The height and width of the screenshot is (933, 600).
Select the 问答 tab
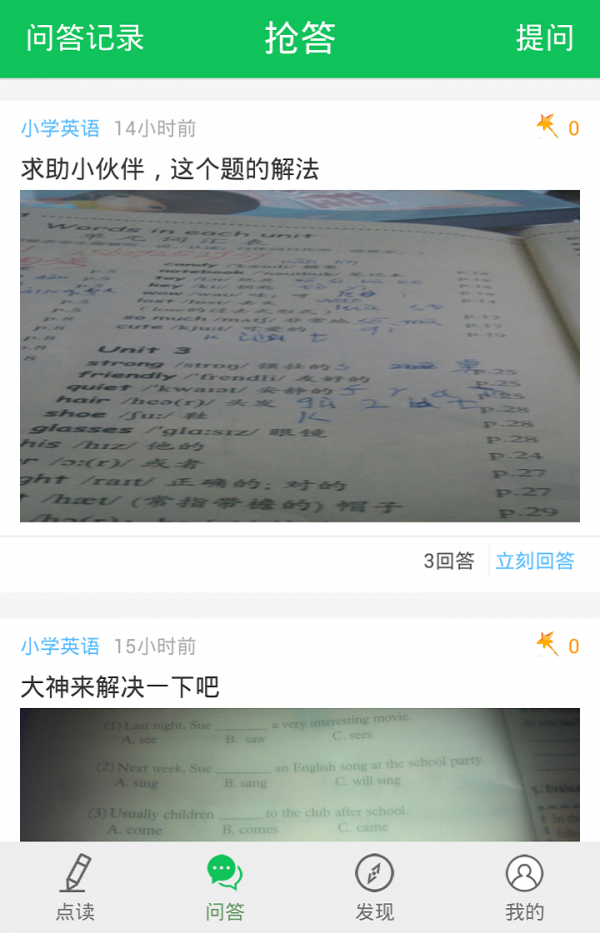(225, 886)
